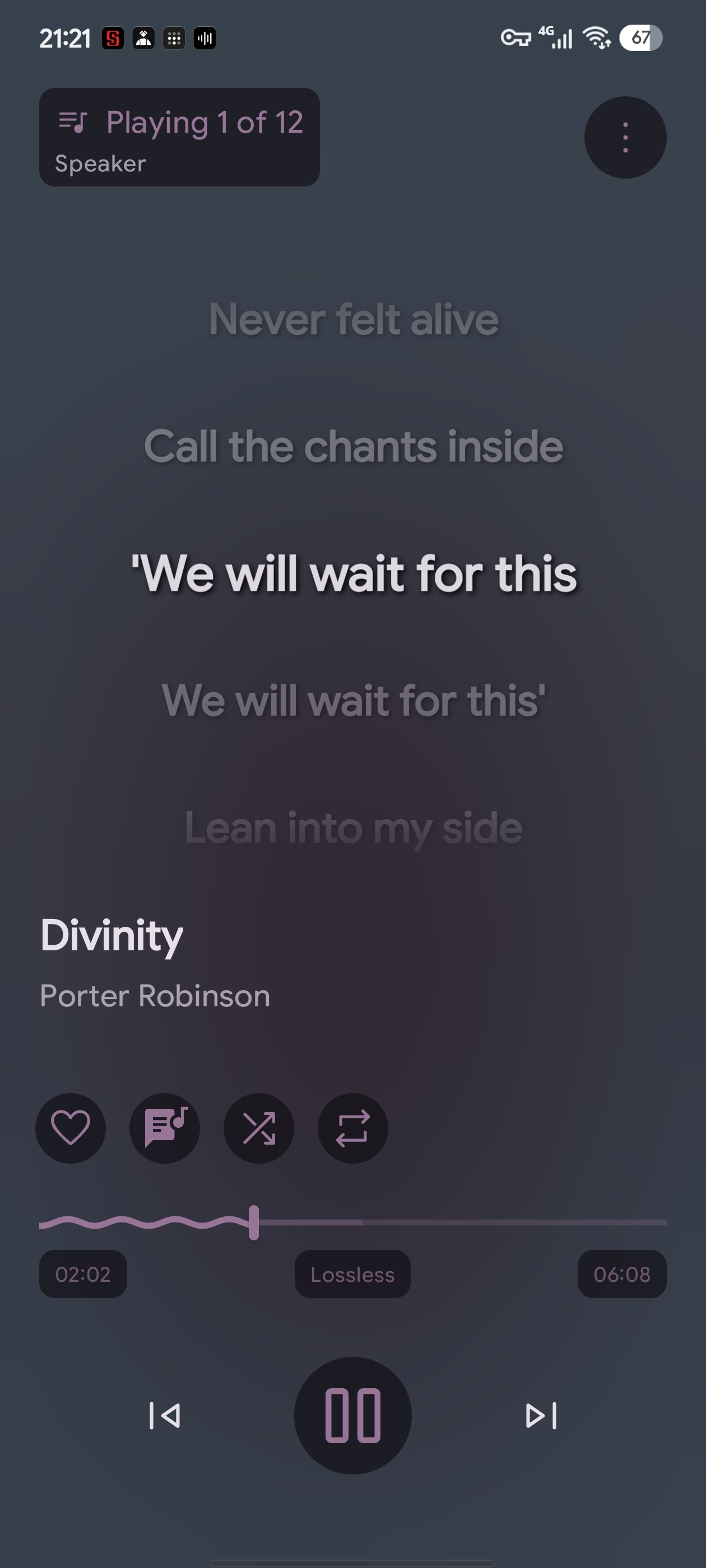Jump to lyric line 'Never felt alive'
Image resolution: width=706 pixels, height=1568 pixels.
(354, 320)
